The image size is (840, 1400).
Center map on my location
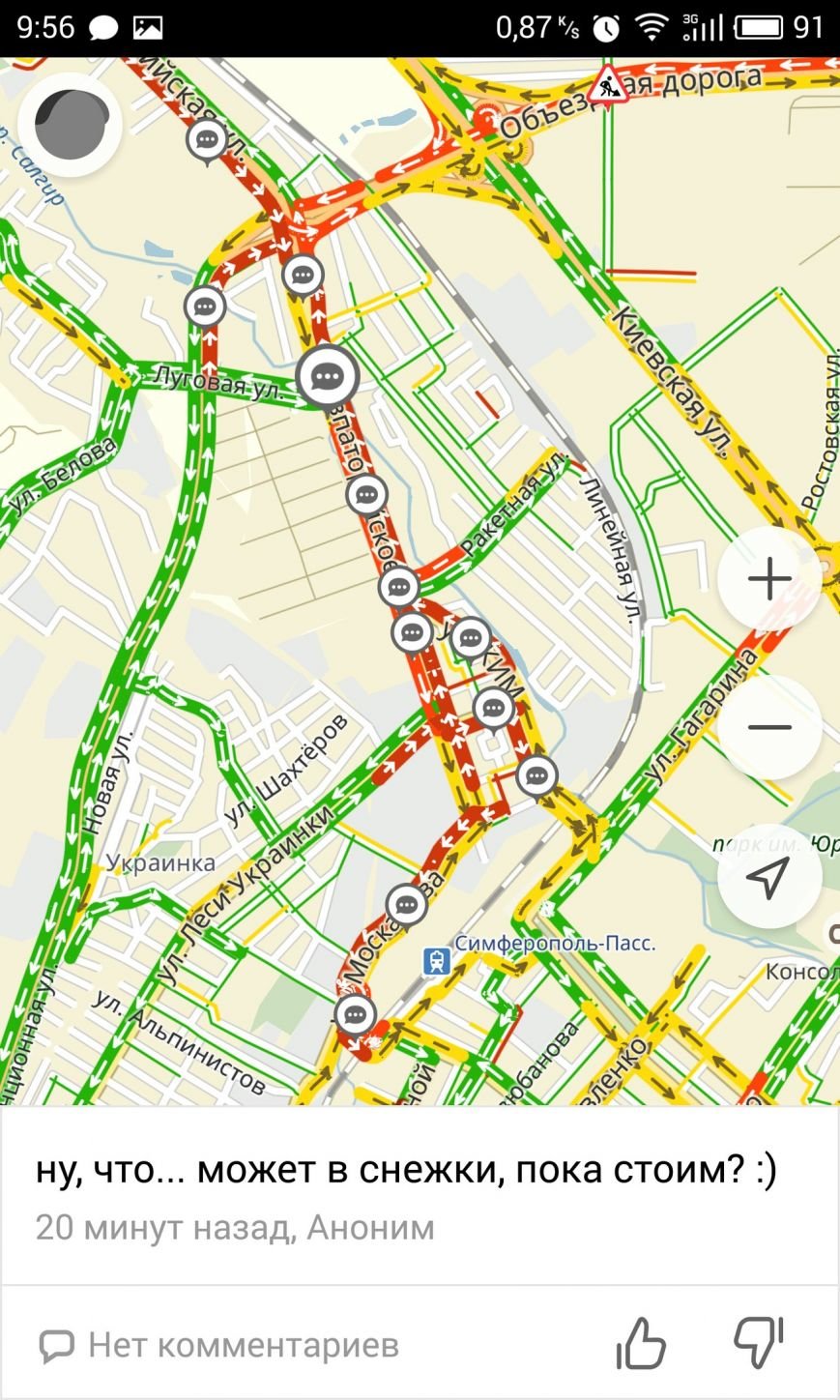769,876
